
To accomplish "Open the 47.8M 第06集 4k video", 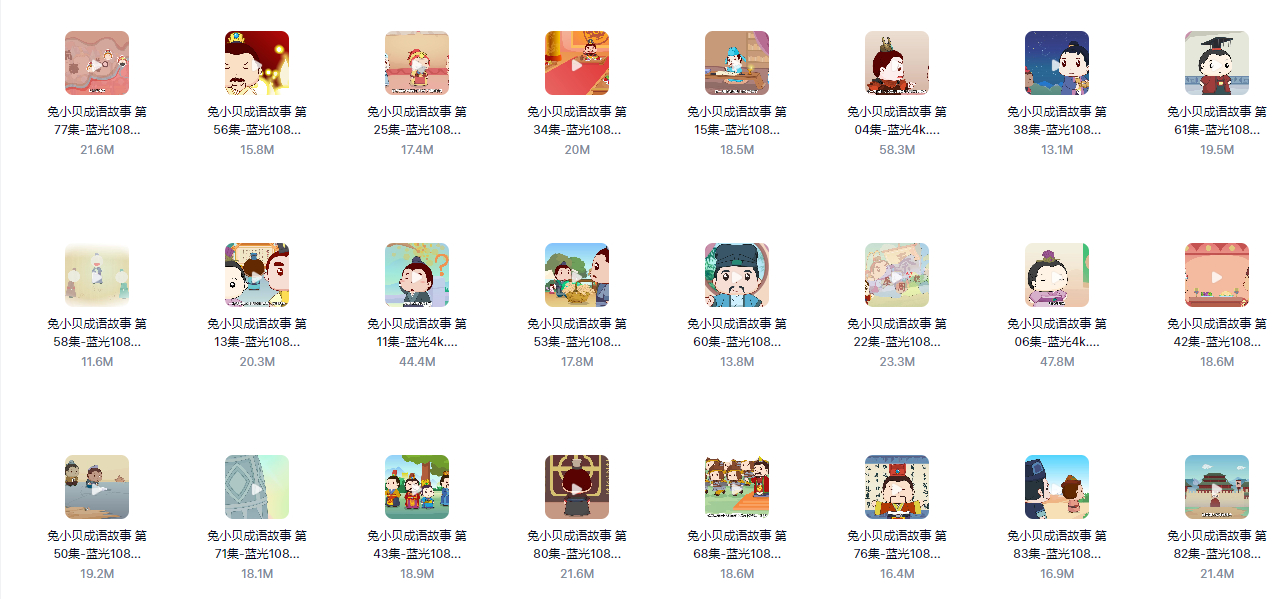I will pyautogui.click(x=1057, y=275).
